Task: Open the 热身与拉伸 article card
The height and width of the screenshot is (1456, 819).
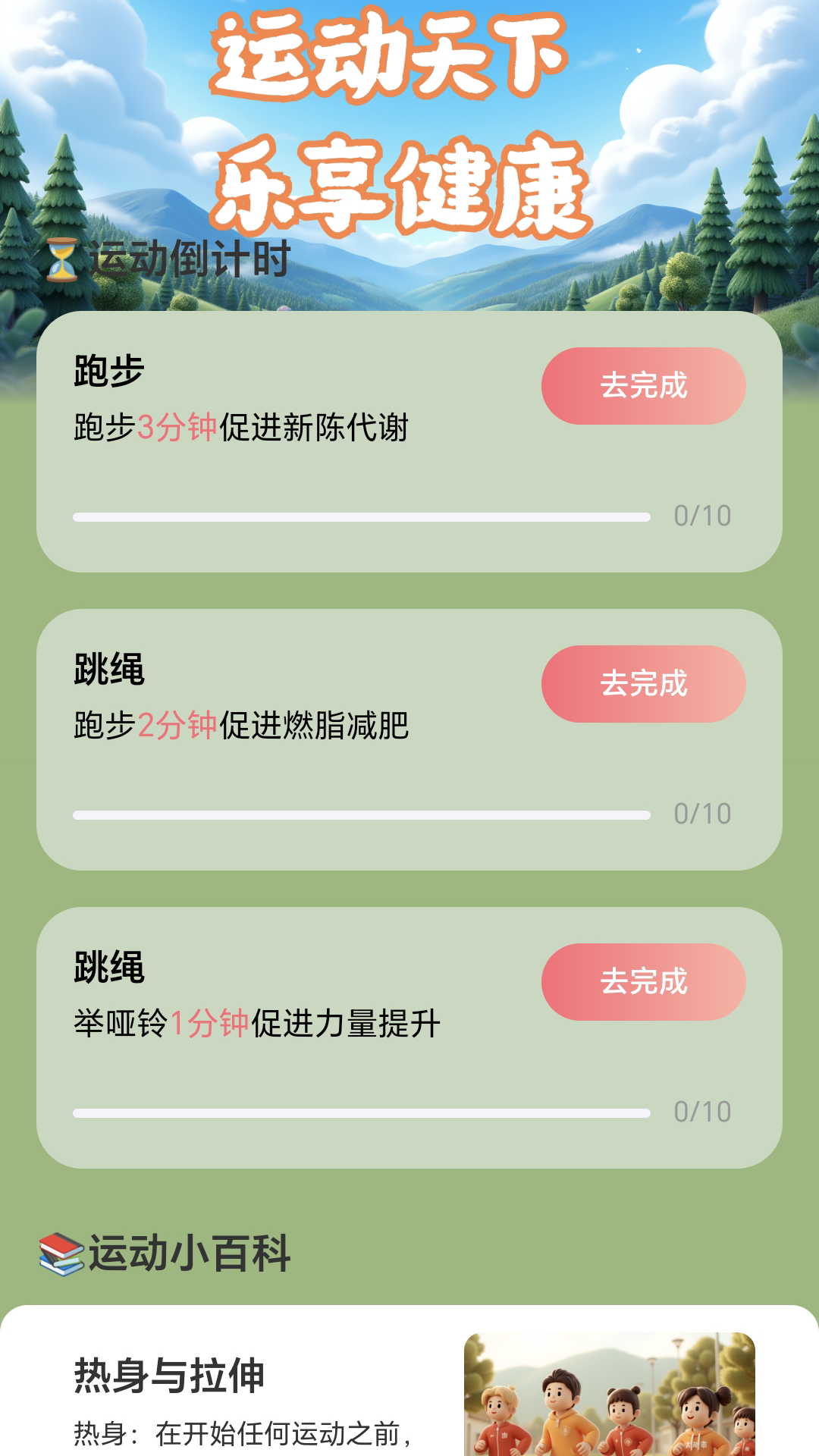Action: [x=409, y=1388]
